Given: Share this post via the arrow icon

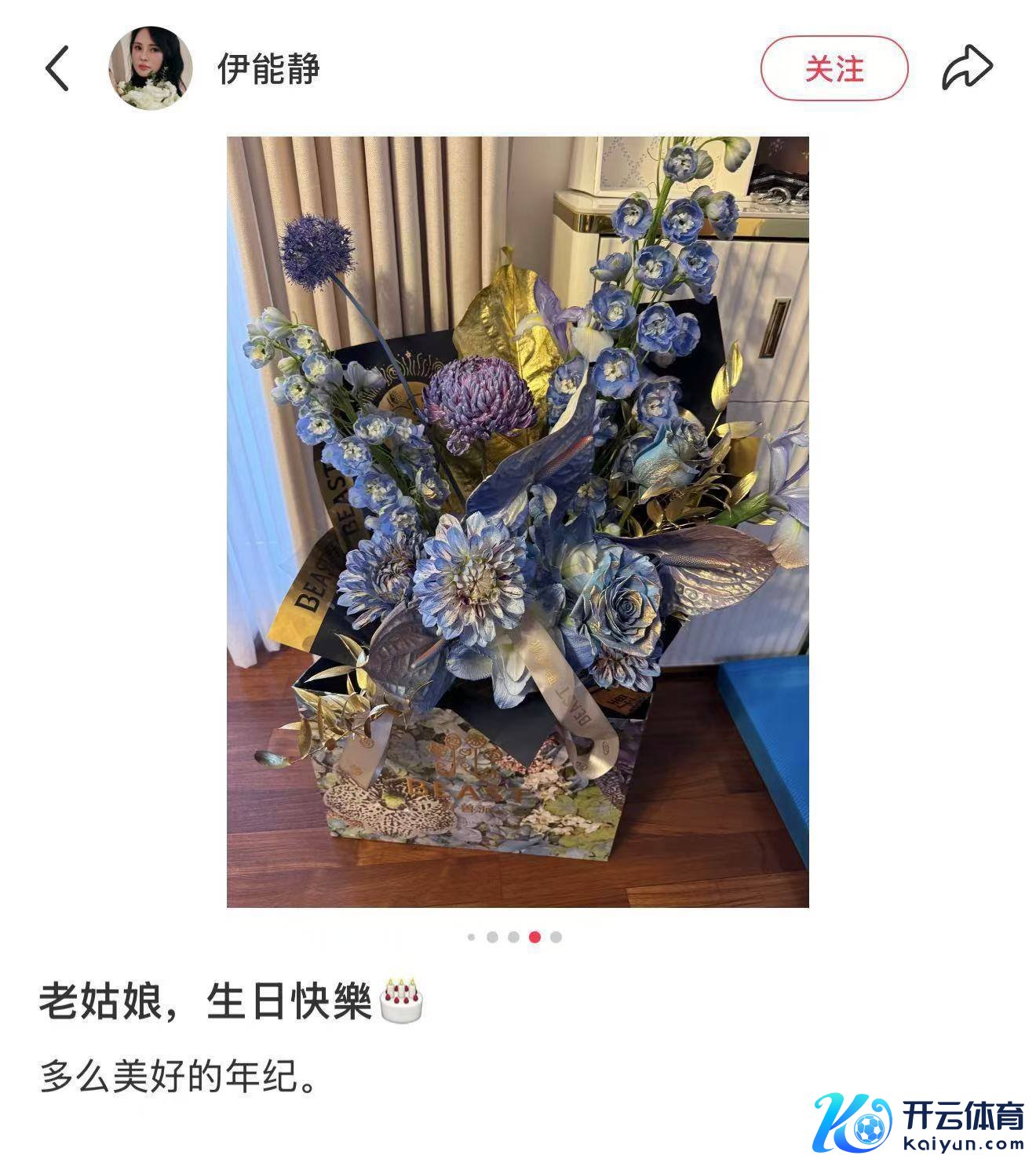Looking at the screenshot, I should coord(967,68).
